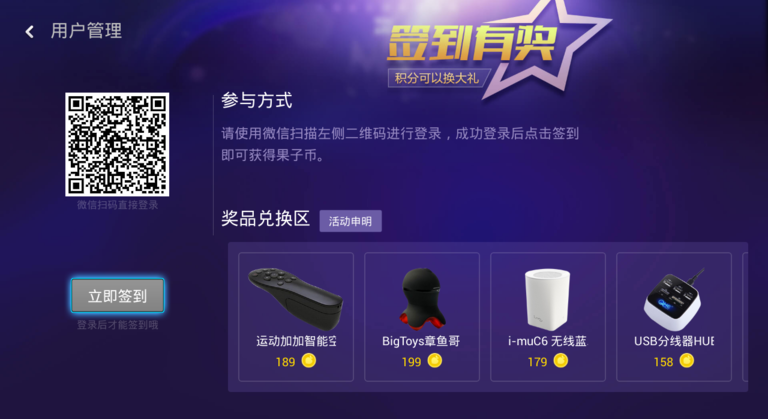Screen dimensions: 768x419
Task: Go back from 用户管理 page
Action: click(x=30, y=32)
